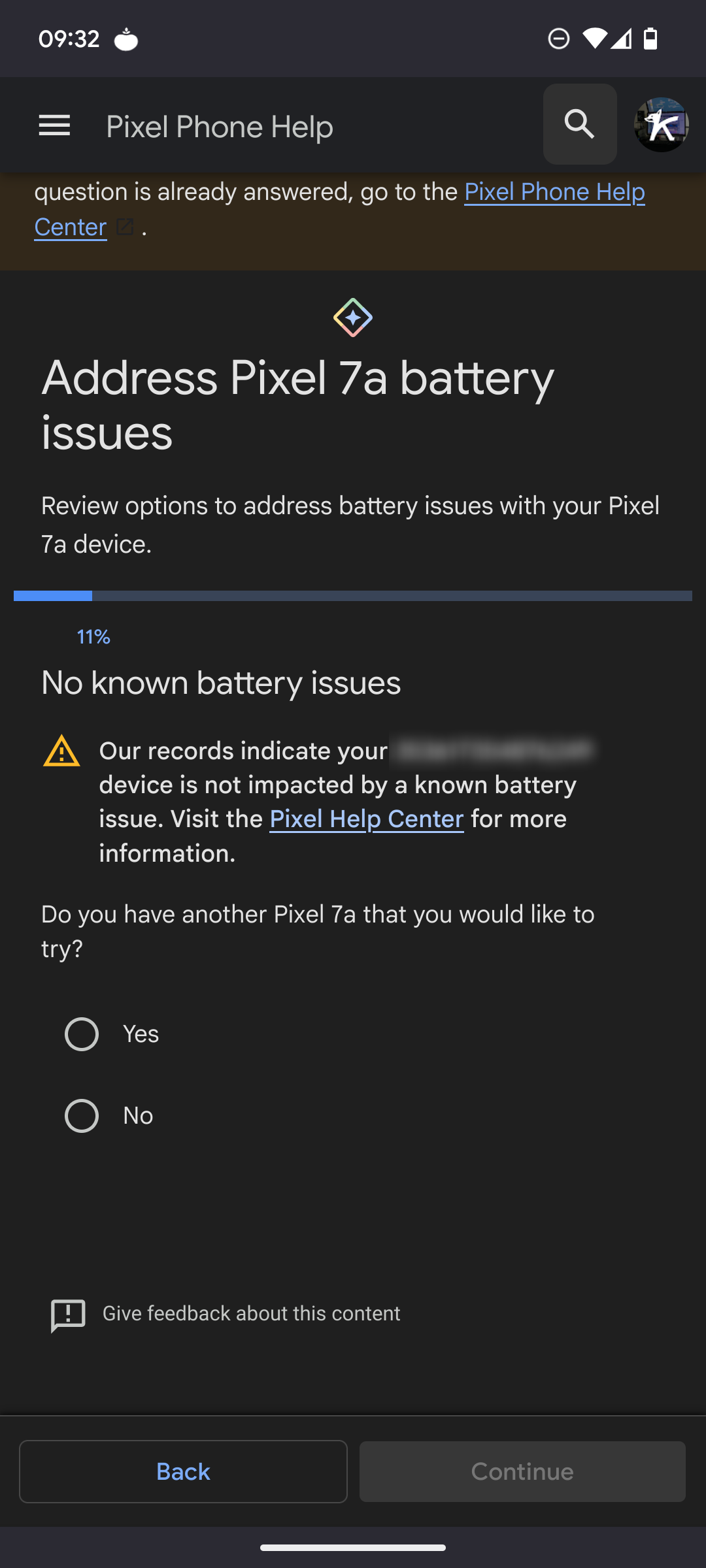Select Yes for another Pixel 7a

(82, 1034)
